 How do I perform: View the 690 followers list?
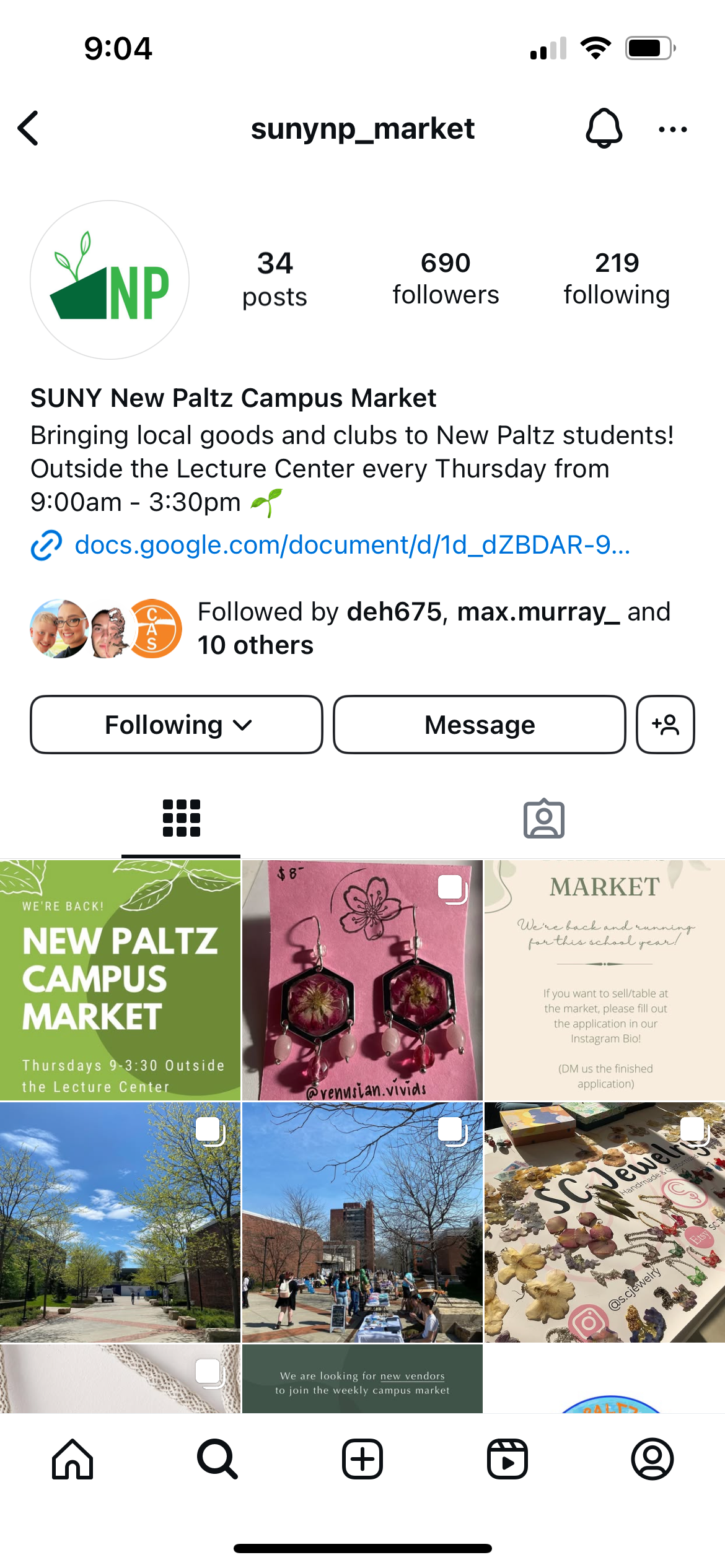(446, 279)
